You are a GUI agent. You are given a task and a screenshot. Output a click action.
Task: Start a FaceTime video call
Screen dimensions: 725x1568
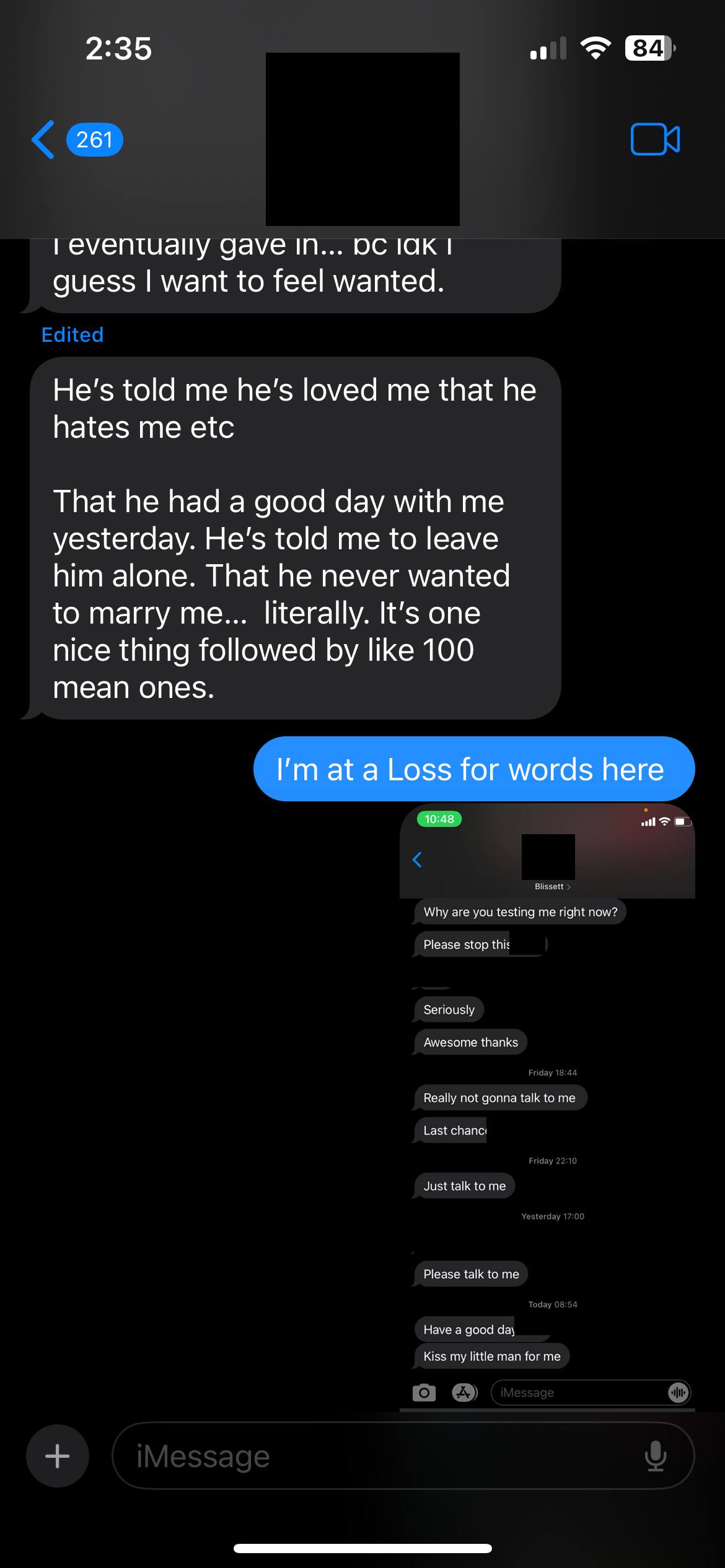click(x=654, y=139)
